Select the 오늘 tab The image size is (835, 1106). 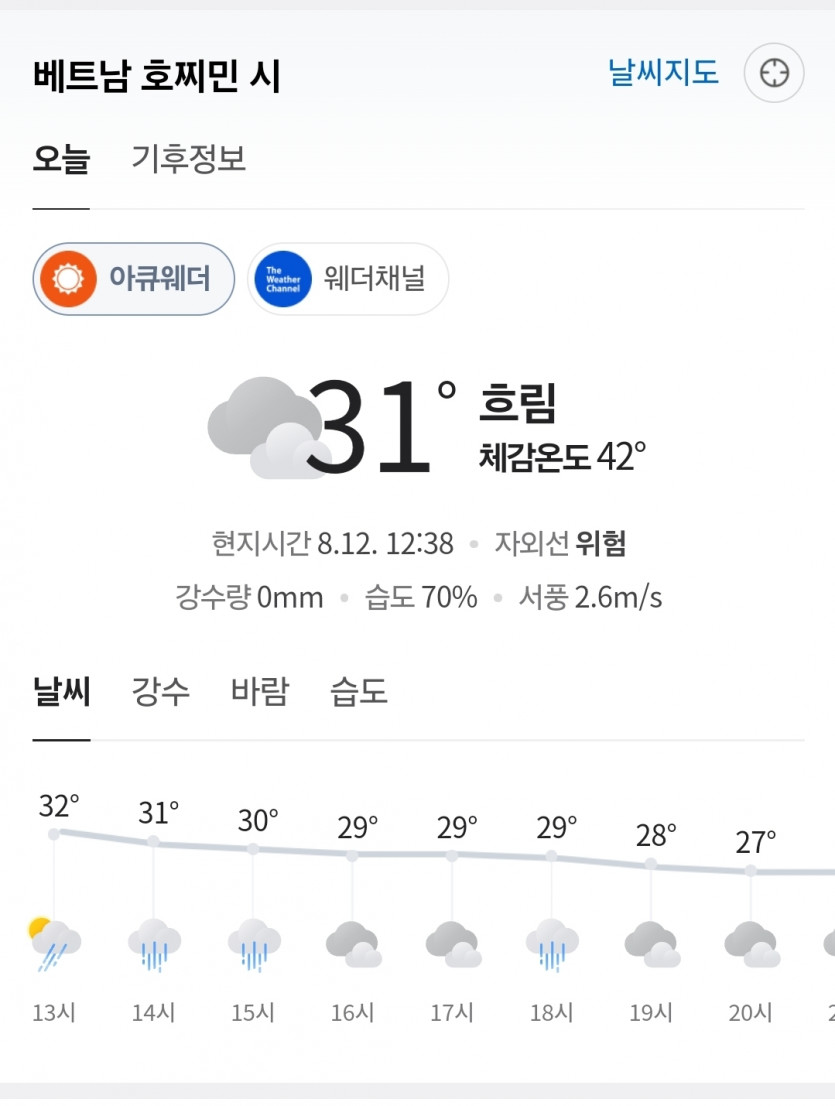[x=61, y=160]
